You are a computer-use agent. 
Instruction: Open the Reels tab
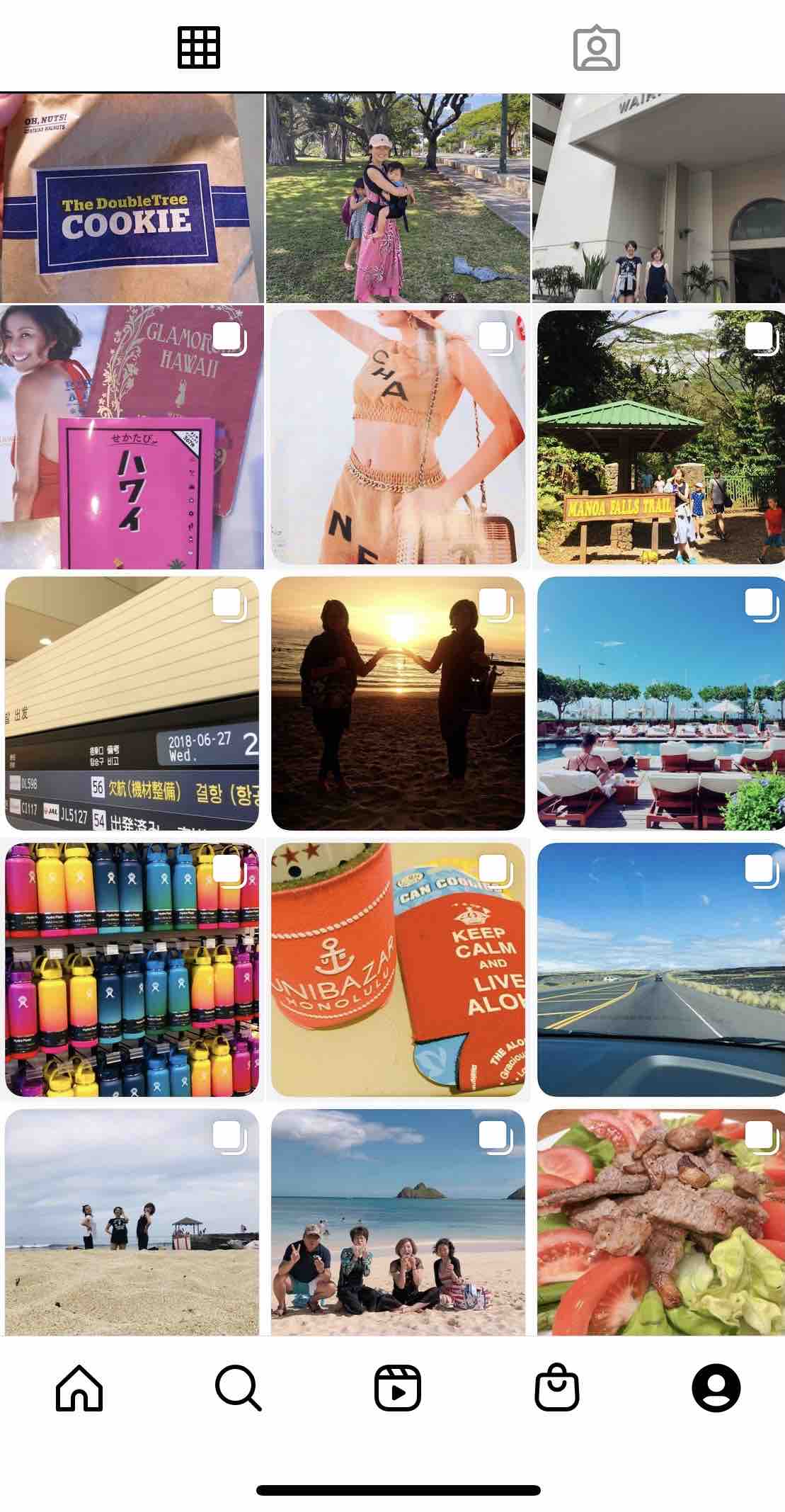coord(398,1388)
